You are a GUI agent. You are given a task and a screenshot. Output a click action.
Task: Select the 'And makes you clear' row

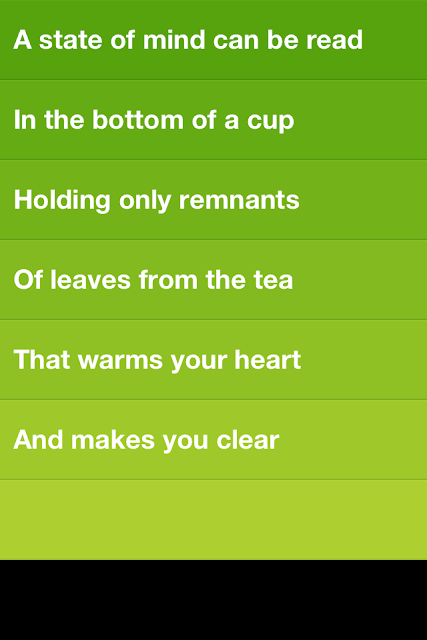click(214, 440)
